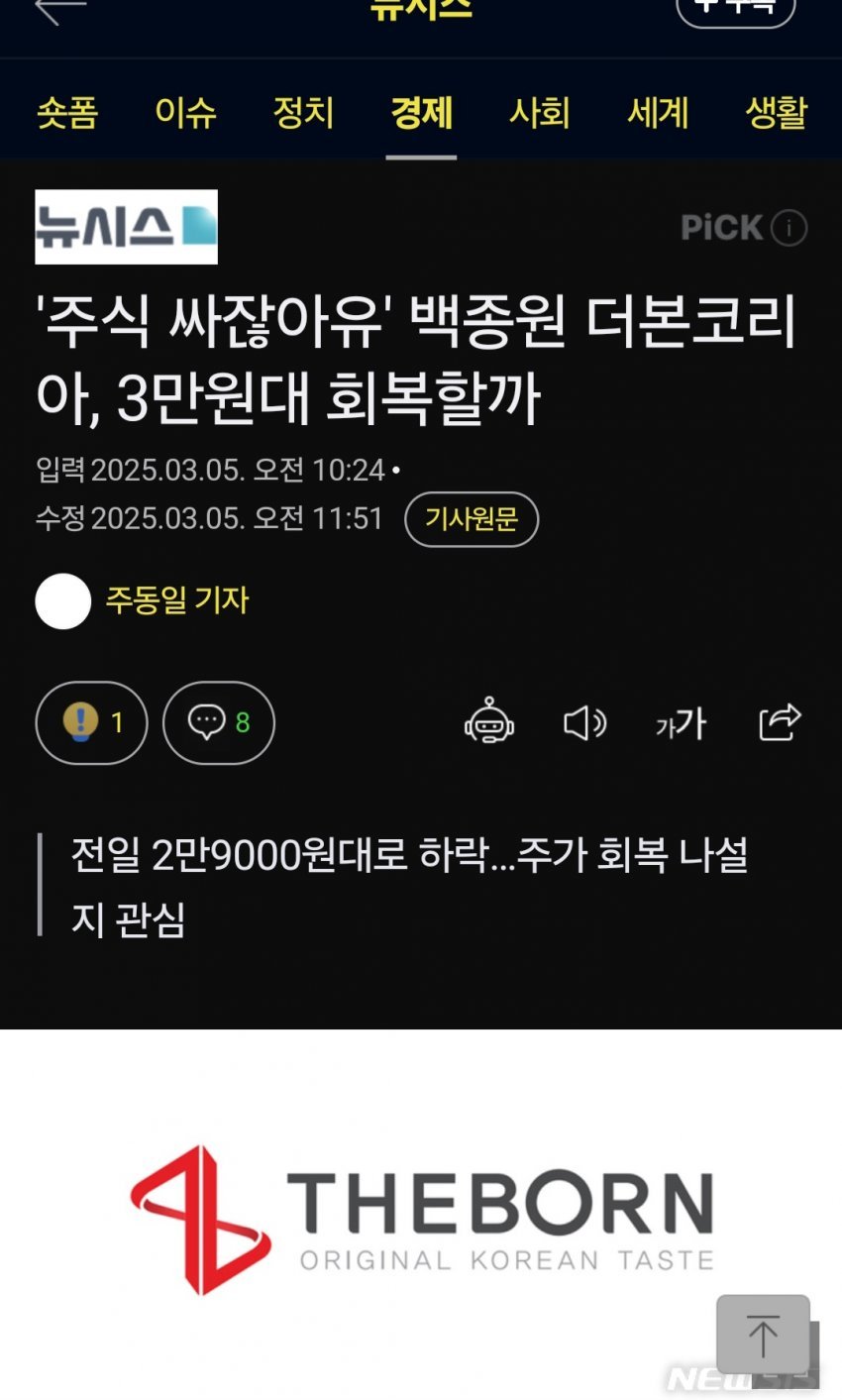Switch to the 생활 tab
Viewport: 842px width, 1400px height.
pos(776,112)
